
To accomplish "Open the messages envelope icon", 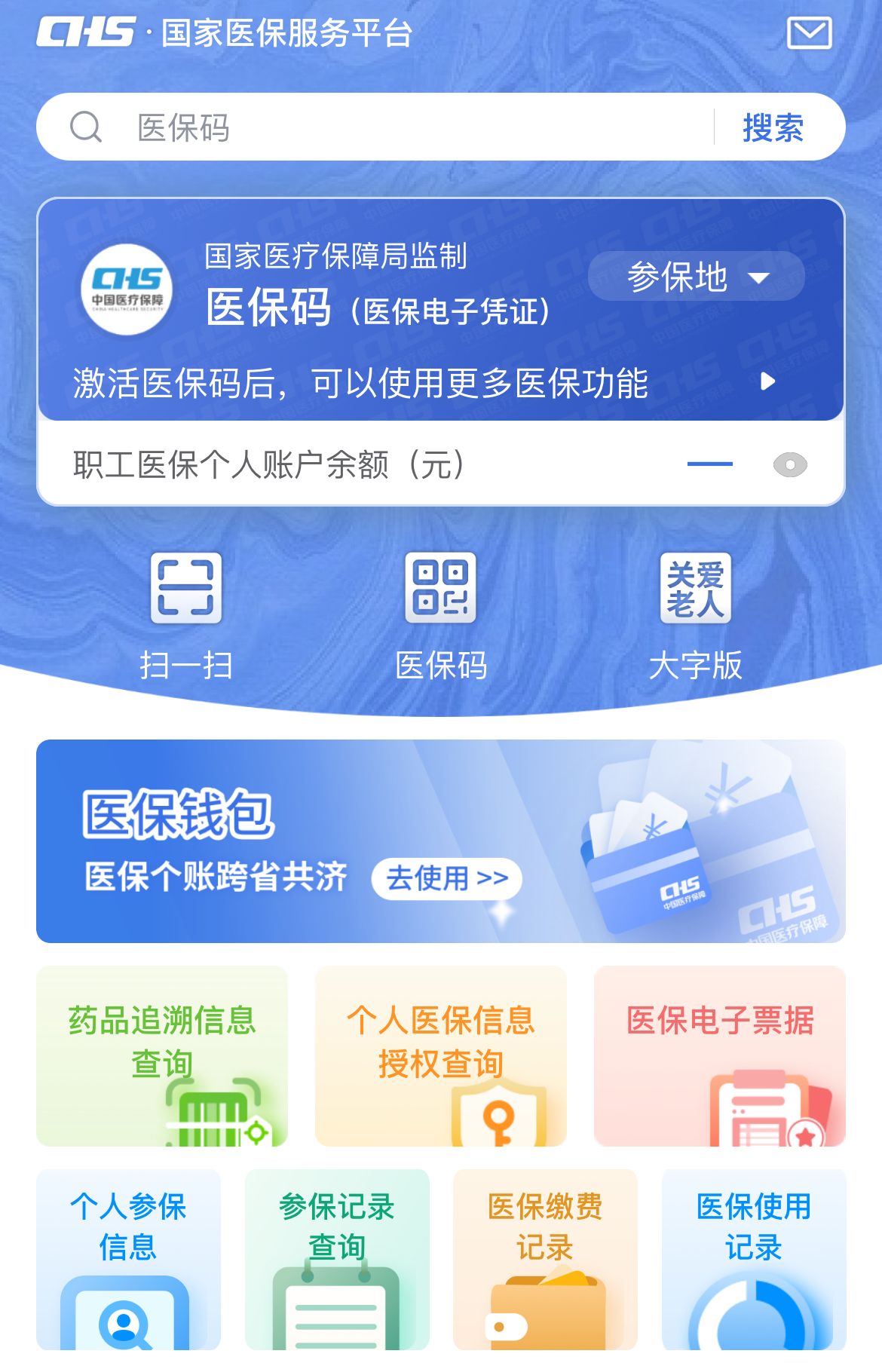I will pyautogui.click(x=809, y=34).
